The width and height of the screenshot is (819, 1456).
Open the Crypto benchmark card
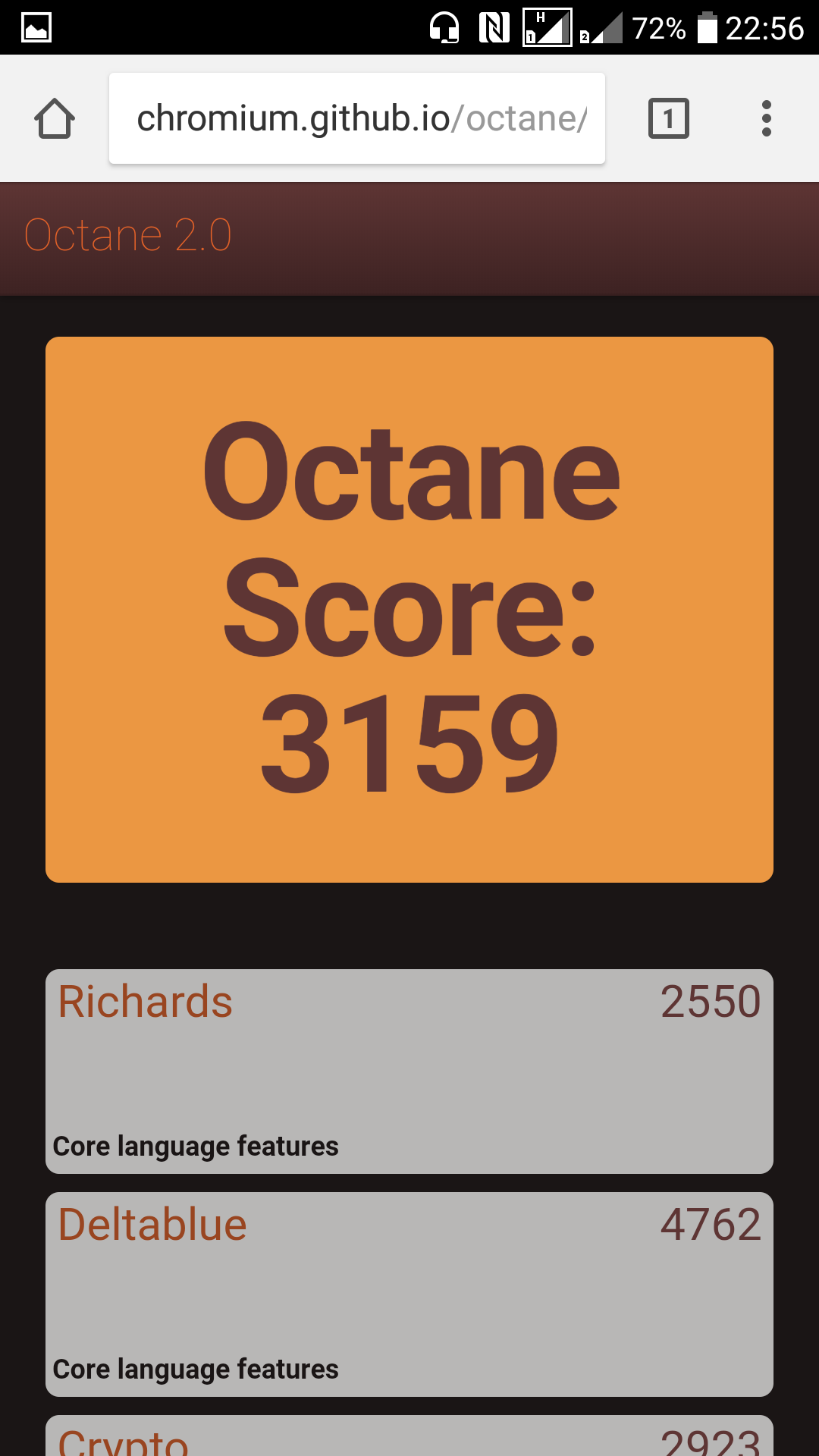coord(409,1437)
